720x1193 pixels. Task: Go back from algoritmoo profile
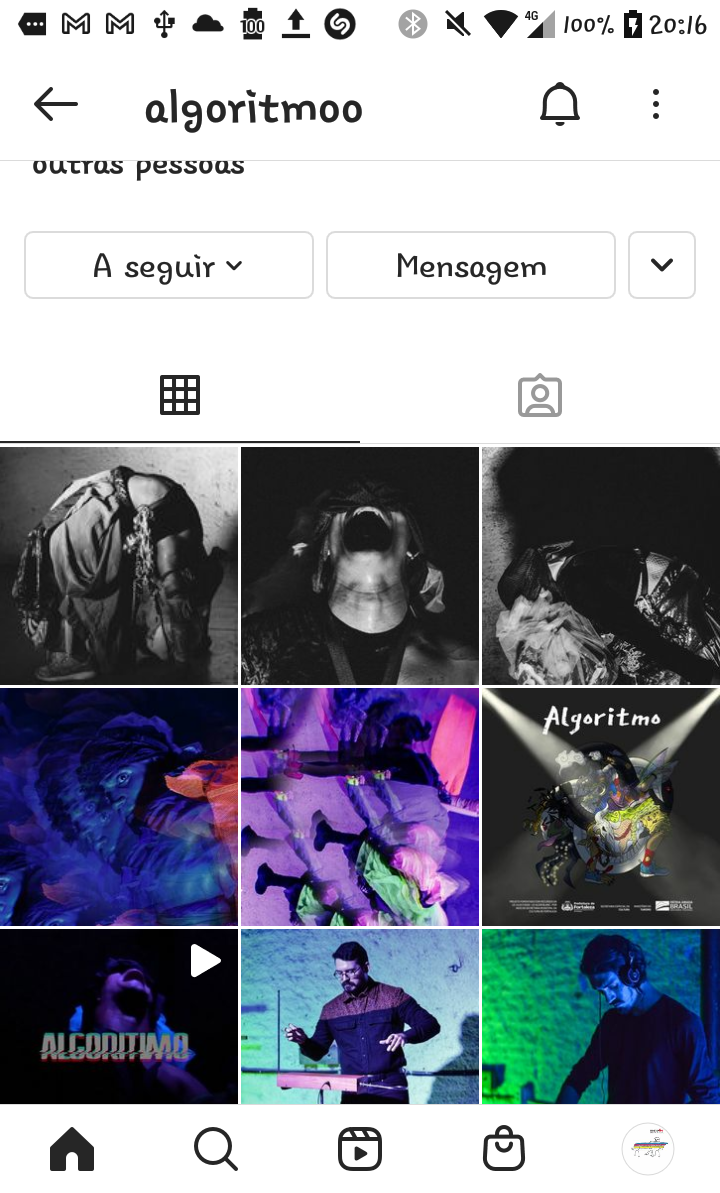pos(55,104)
